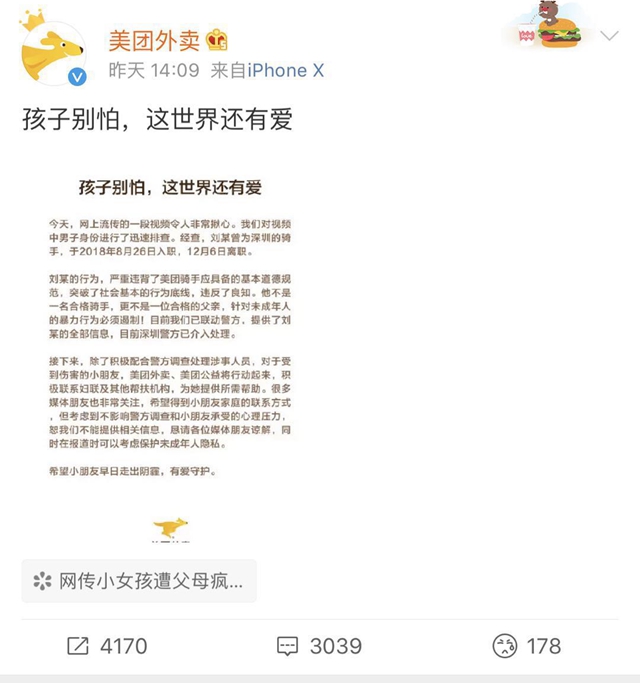This screenshot has width=640, height=683.
Task: Tap the 美团外卖 account name
Action: (x=153, y=40)
